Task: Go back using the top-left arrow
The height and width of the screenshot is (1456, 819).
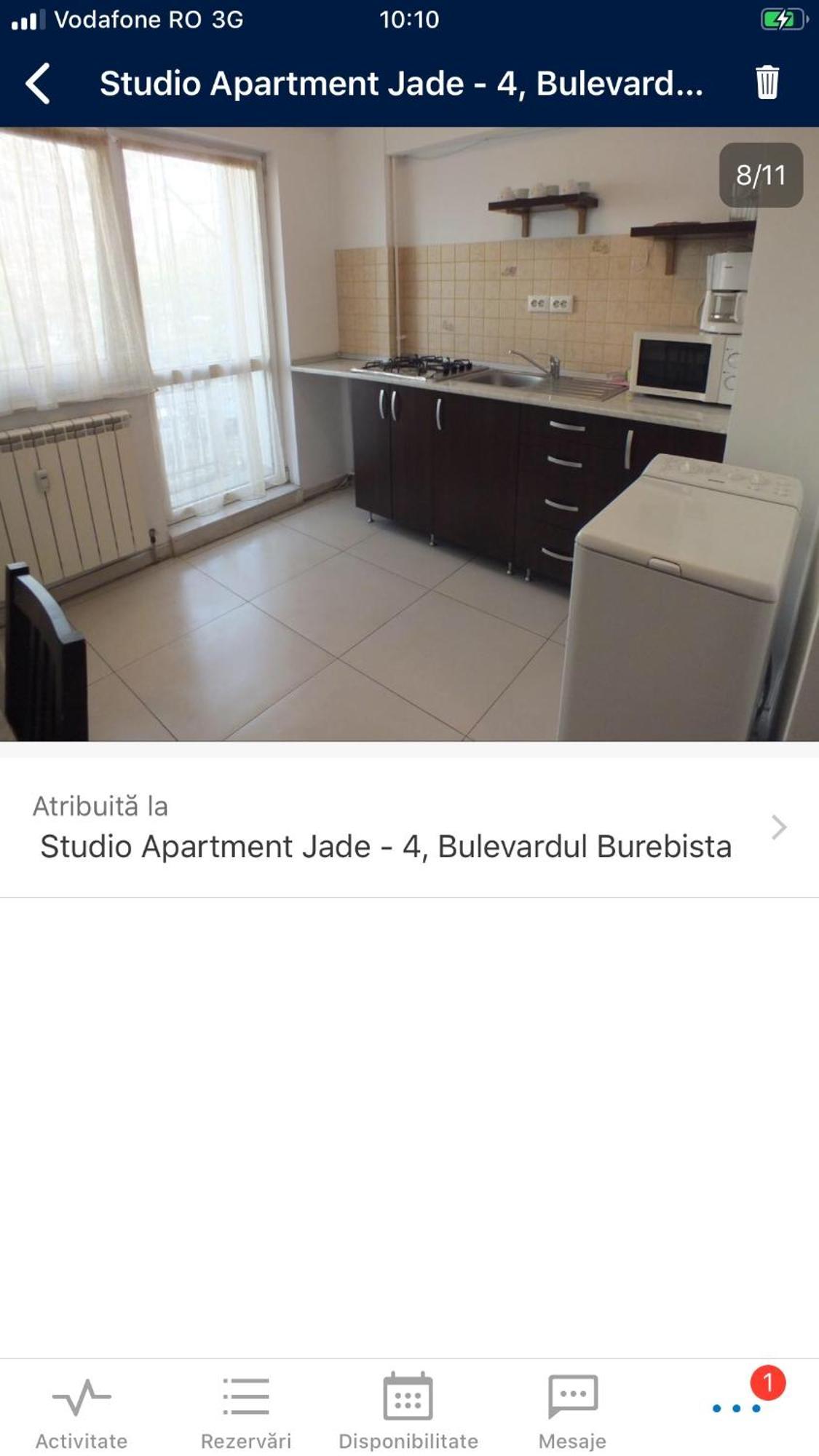Action: pos(38,83)
